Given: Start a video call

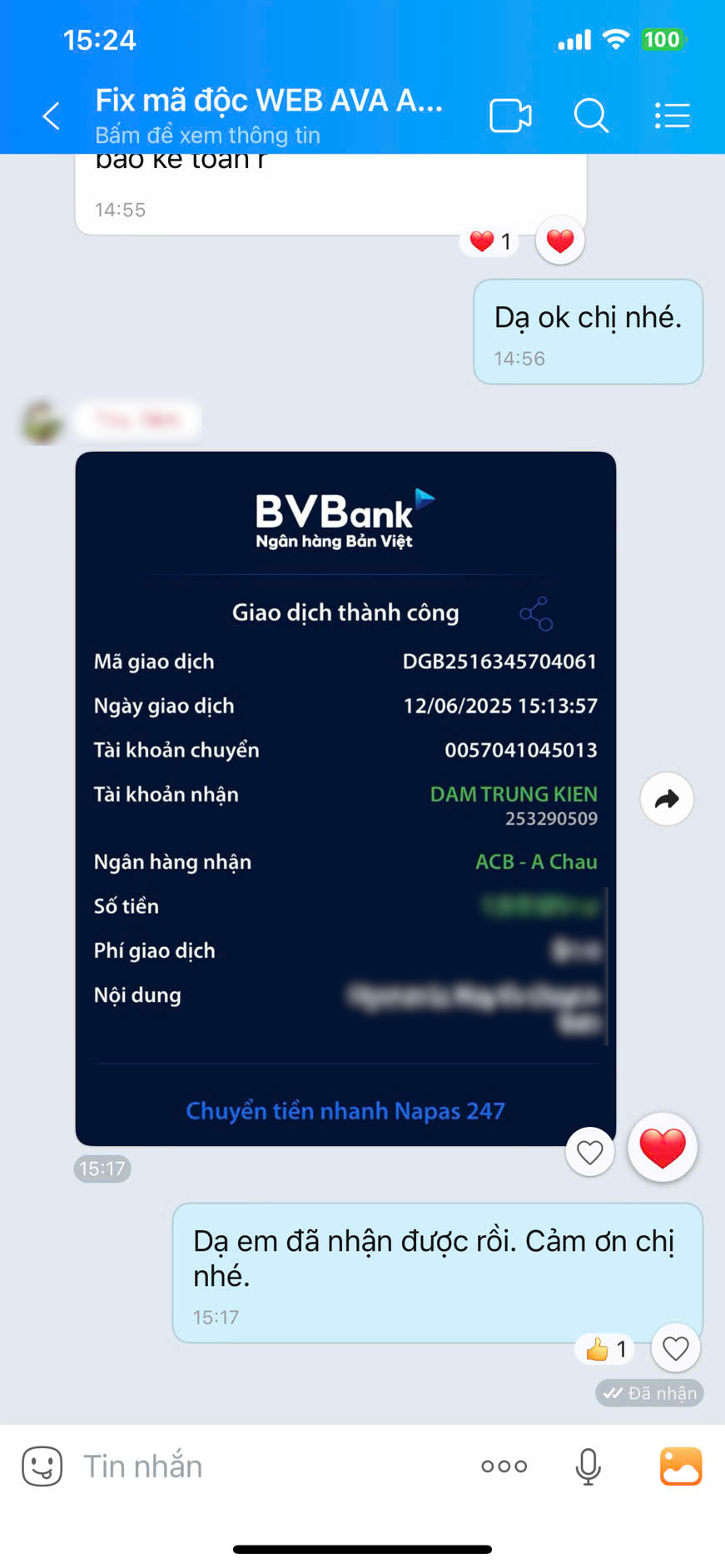Looking at the screenshot, I should (x=510, y=116).
